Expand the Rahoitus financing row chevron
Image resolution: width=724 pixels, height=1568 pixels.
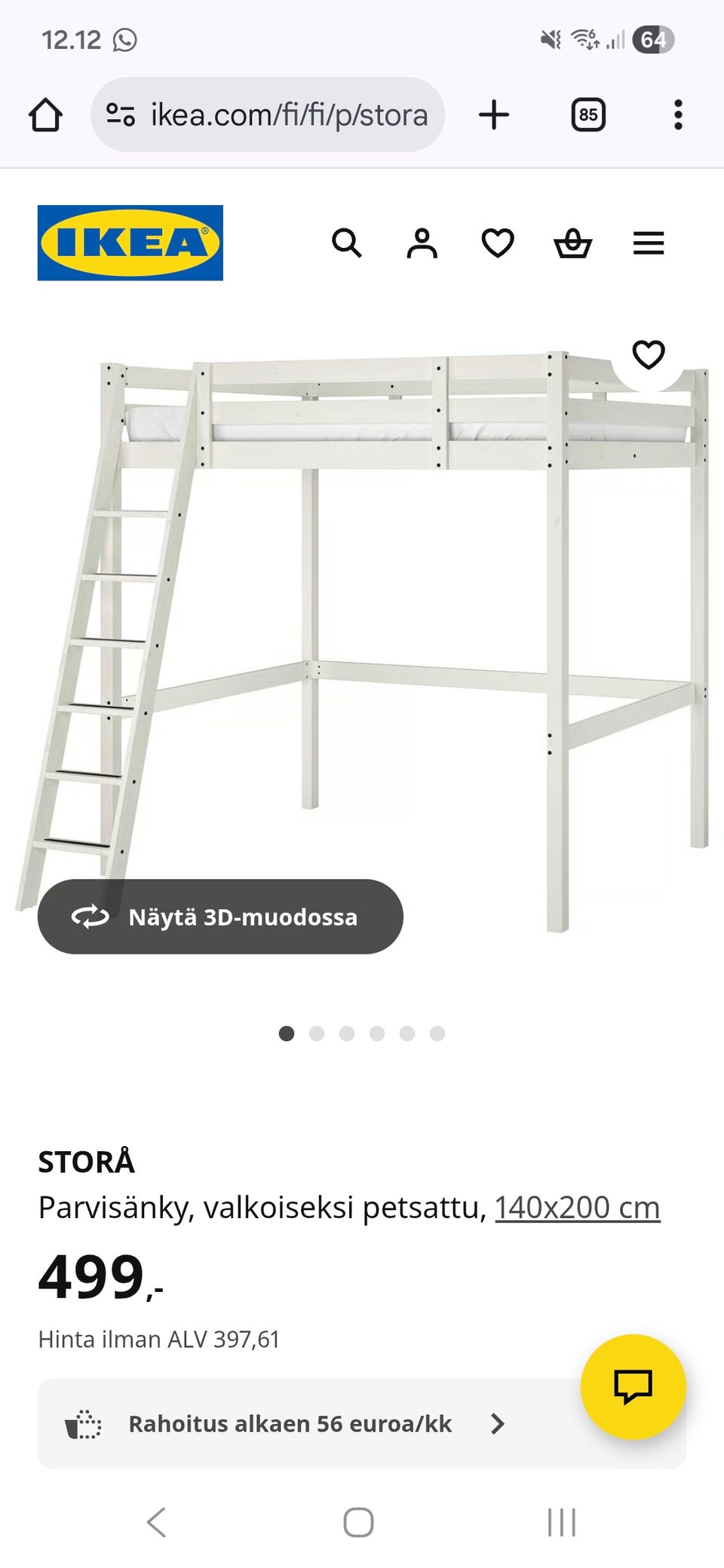(498, 1424)
